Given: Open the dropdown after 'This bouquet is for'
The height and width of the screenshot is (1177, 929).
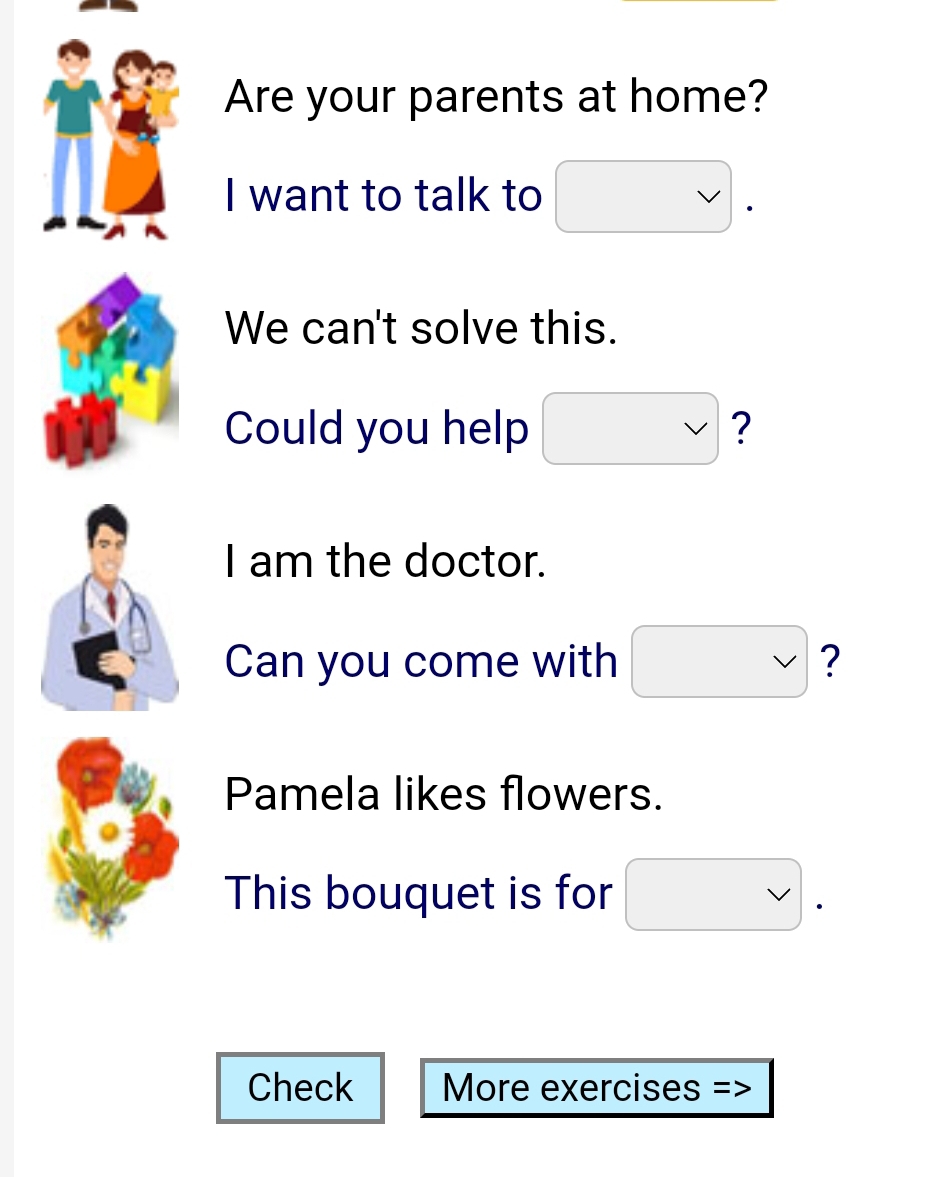Looking at the screenshot, I should click(x=713, y=894).
